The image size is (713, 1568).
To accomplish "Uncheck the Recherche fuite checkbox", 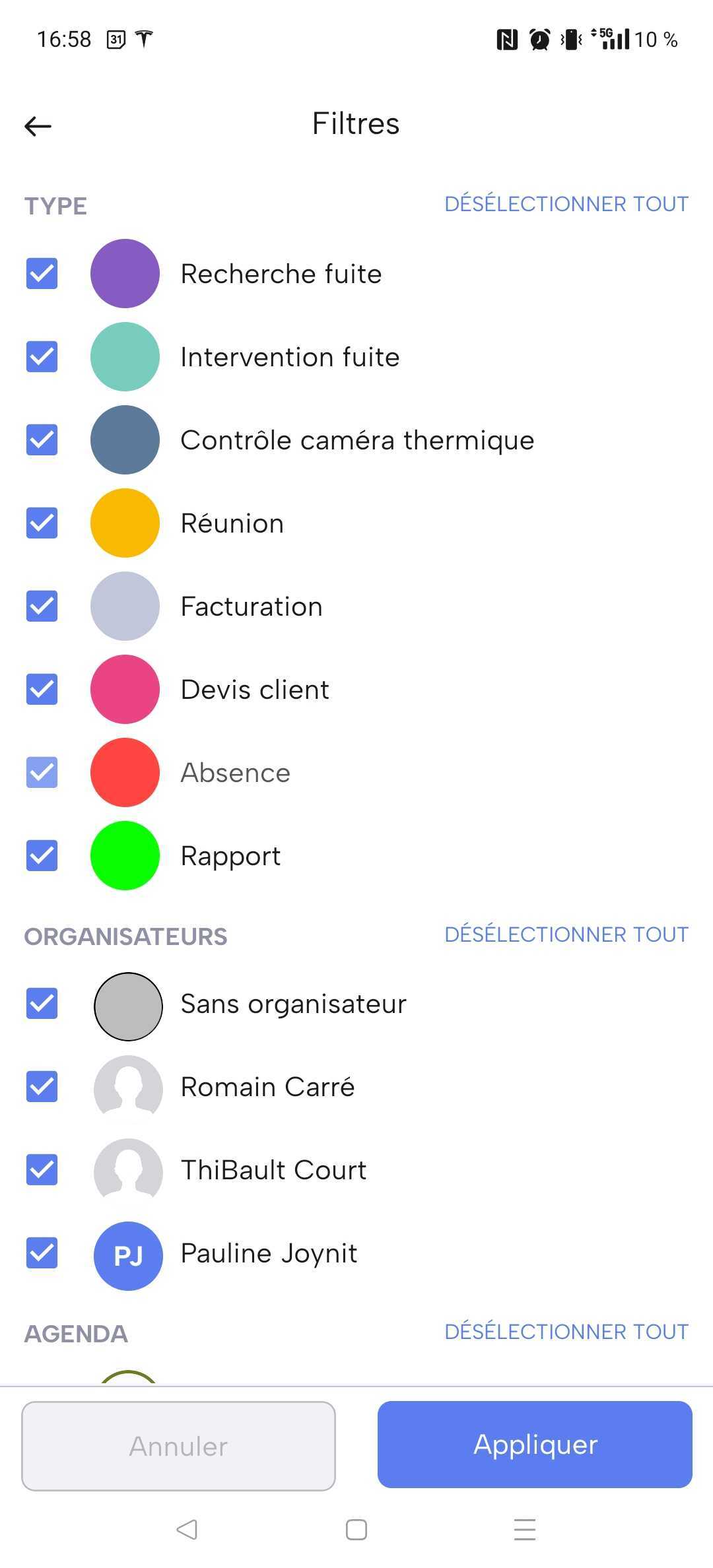I will pos(42,273).
